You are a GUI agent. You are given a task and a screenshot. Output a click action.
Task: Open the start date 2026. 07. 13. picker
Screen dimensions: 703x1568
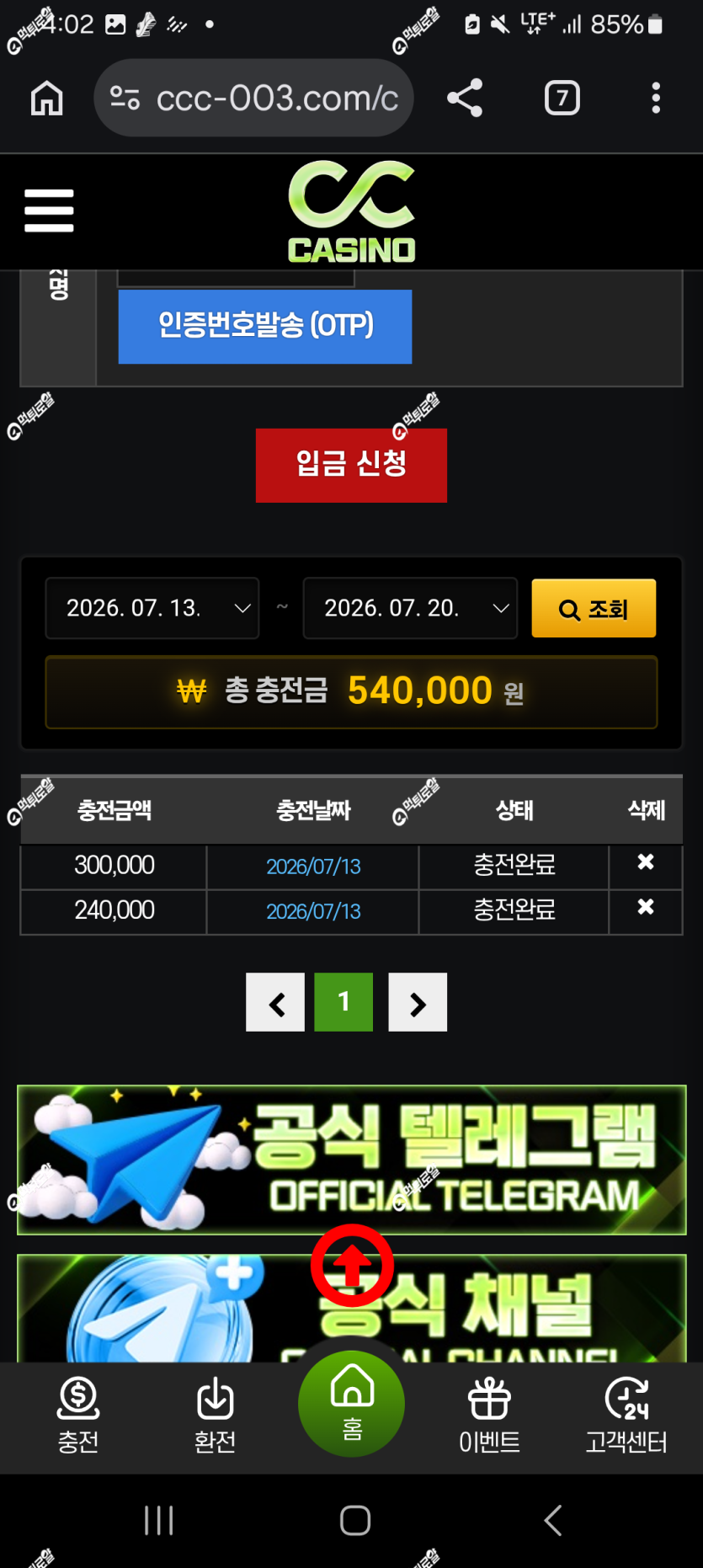pyautogui.click(x=152, y=608)
